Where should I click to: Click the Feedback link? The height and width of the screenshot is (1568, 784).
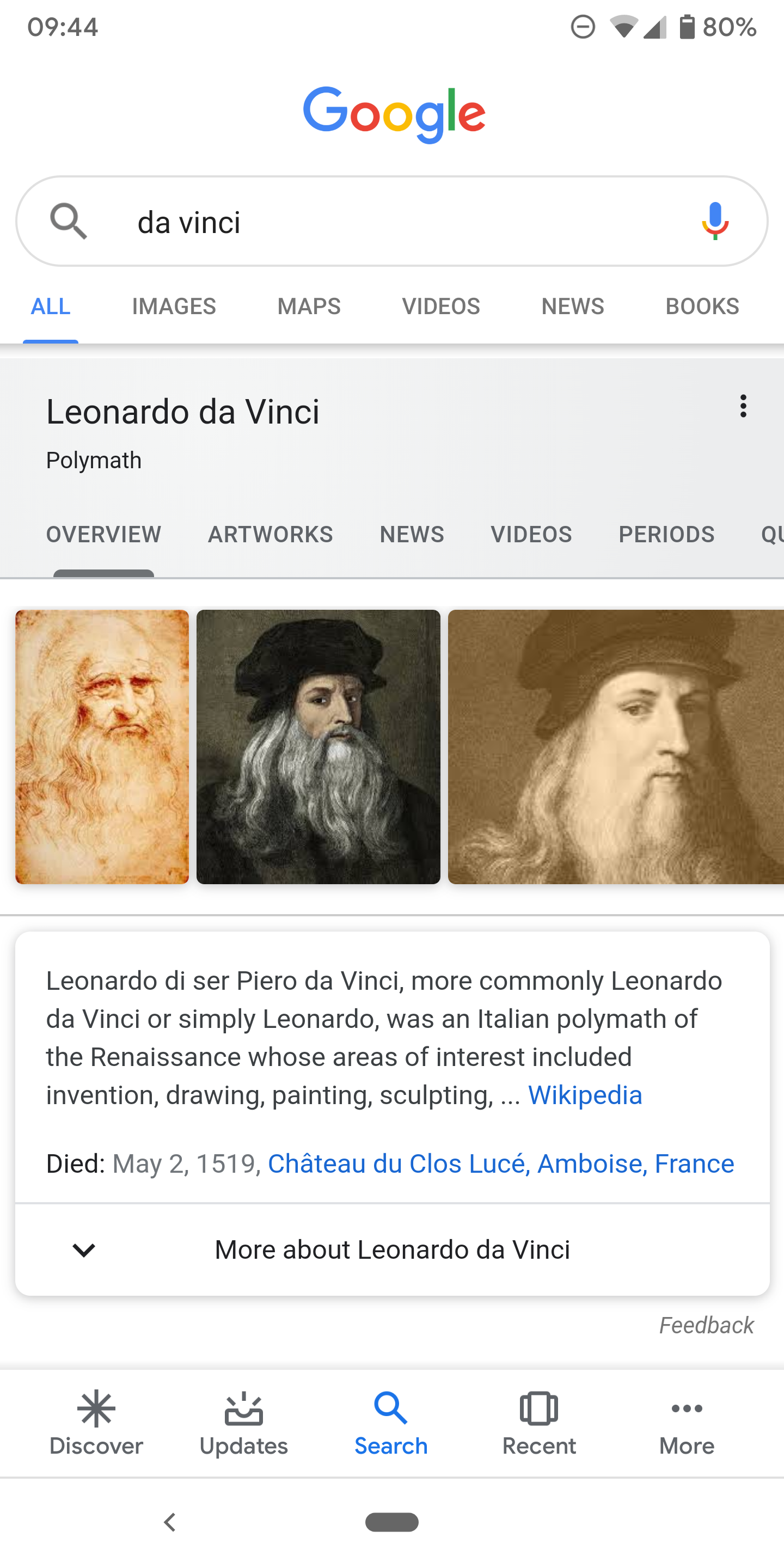tap(706, 1325)
